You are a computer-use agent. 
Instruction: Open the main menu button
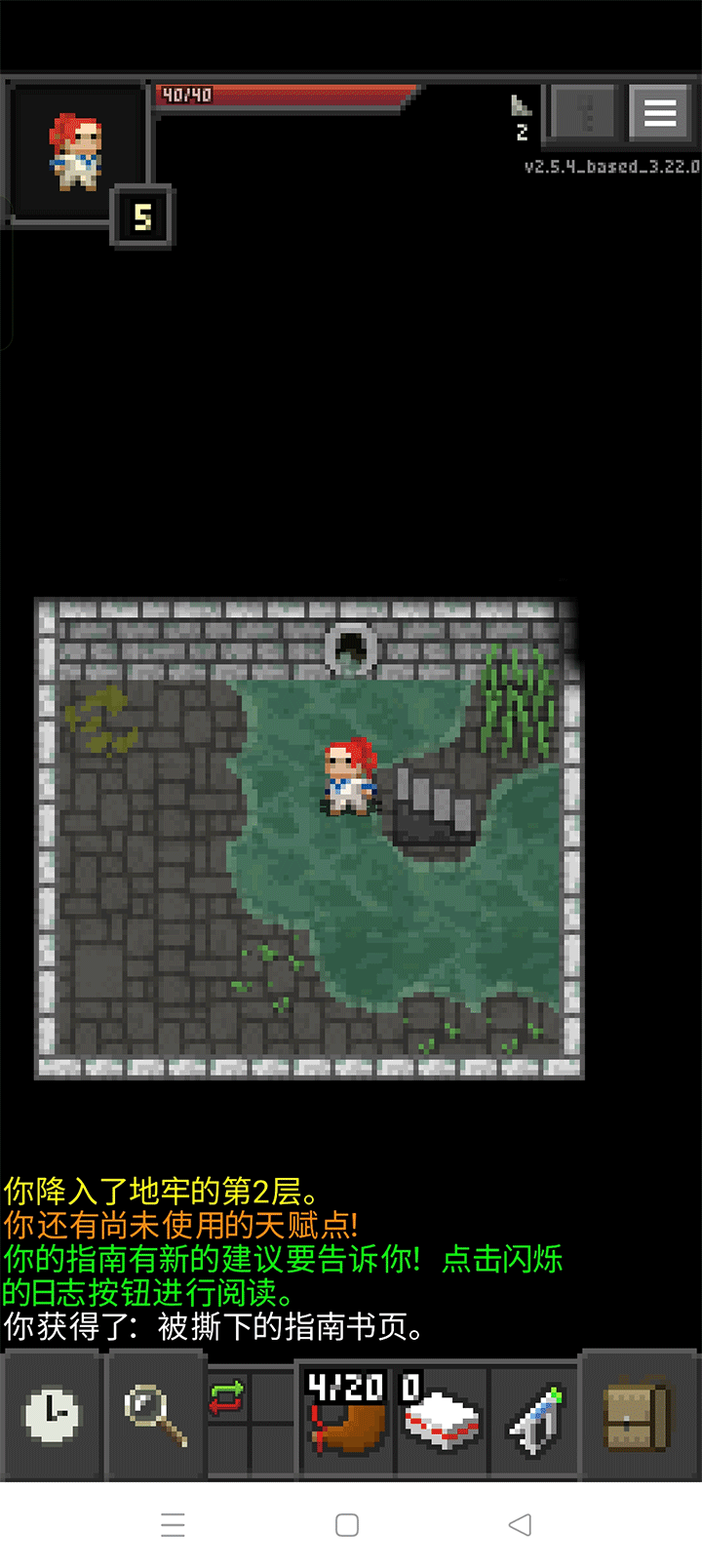[659, 114]
